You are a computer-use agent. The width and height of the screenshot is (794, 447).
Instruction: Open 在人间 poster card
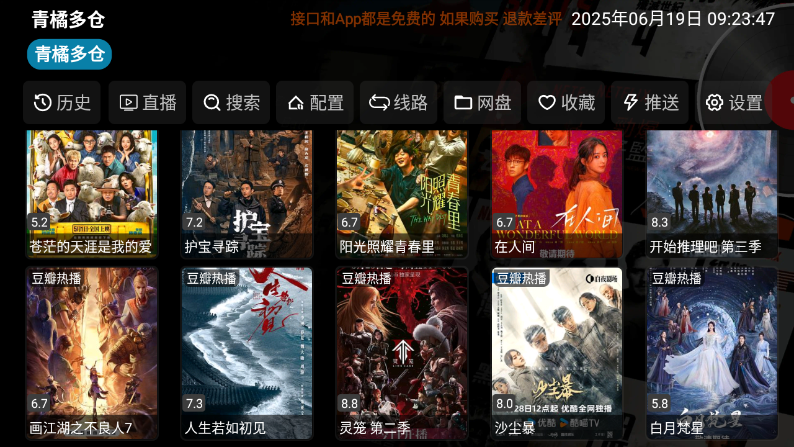tap(556, 190)
